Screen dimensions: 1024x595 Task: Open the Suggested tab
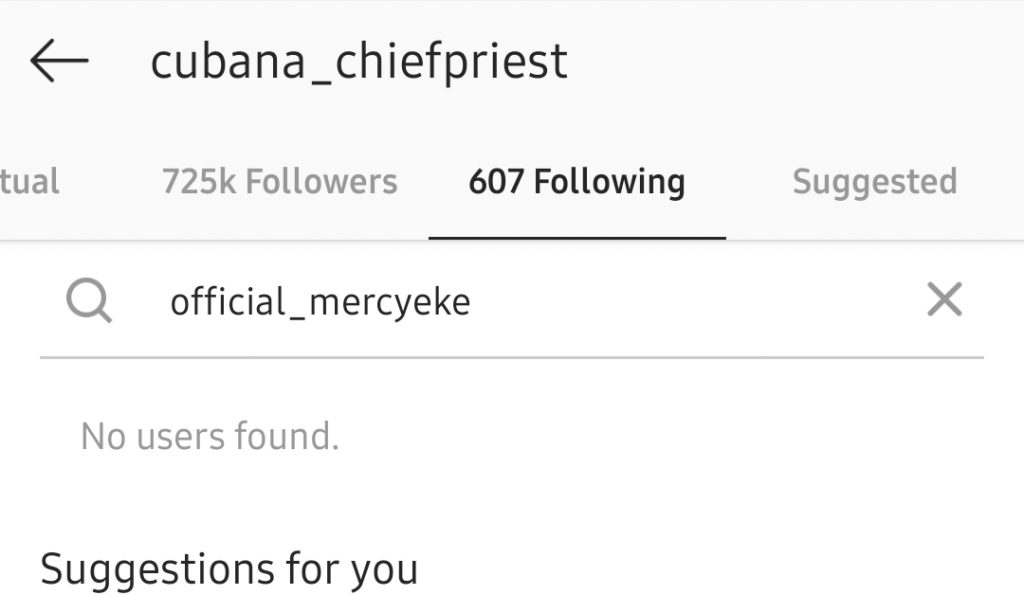point(874,182)
